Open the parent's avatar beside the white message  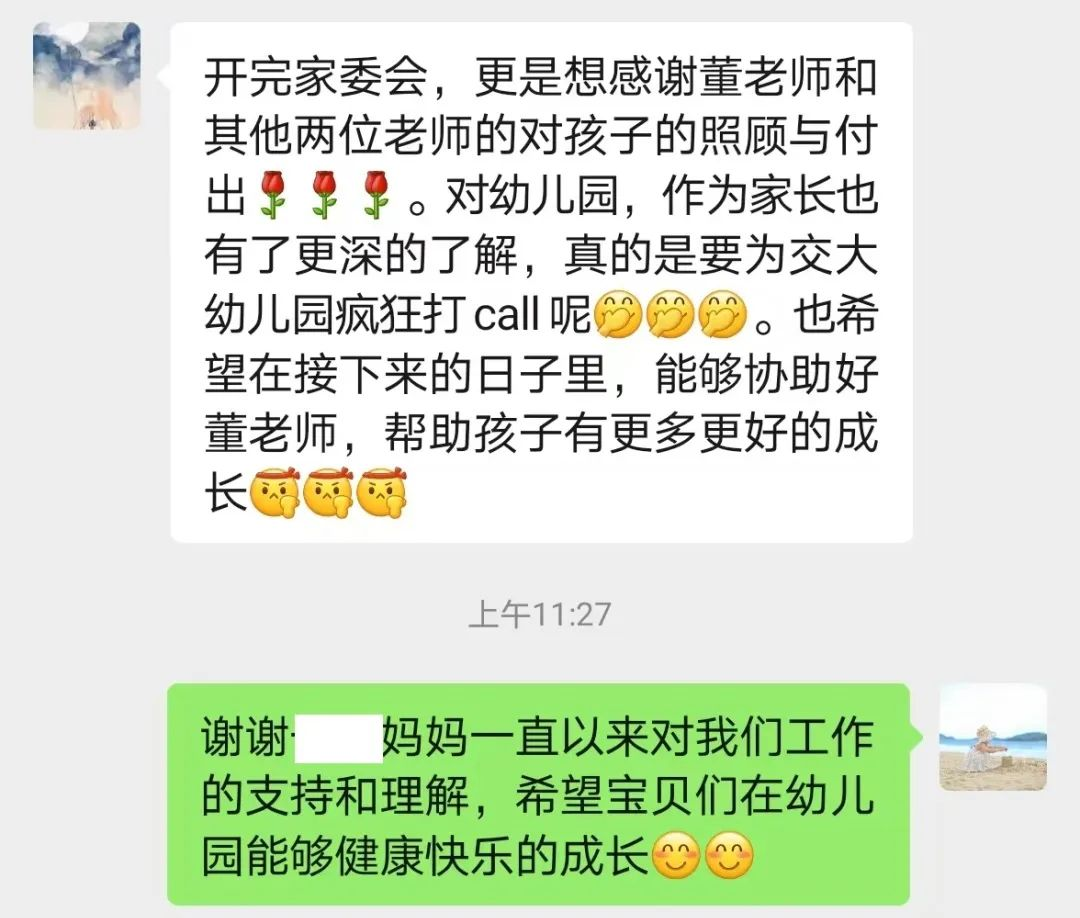[x=87, y=77]
